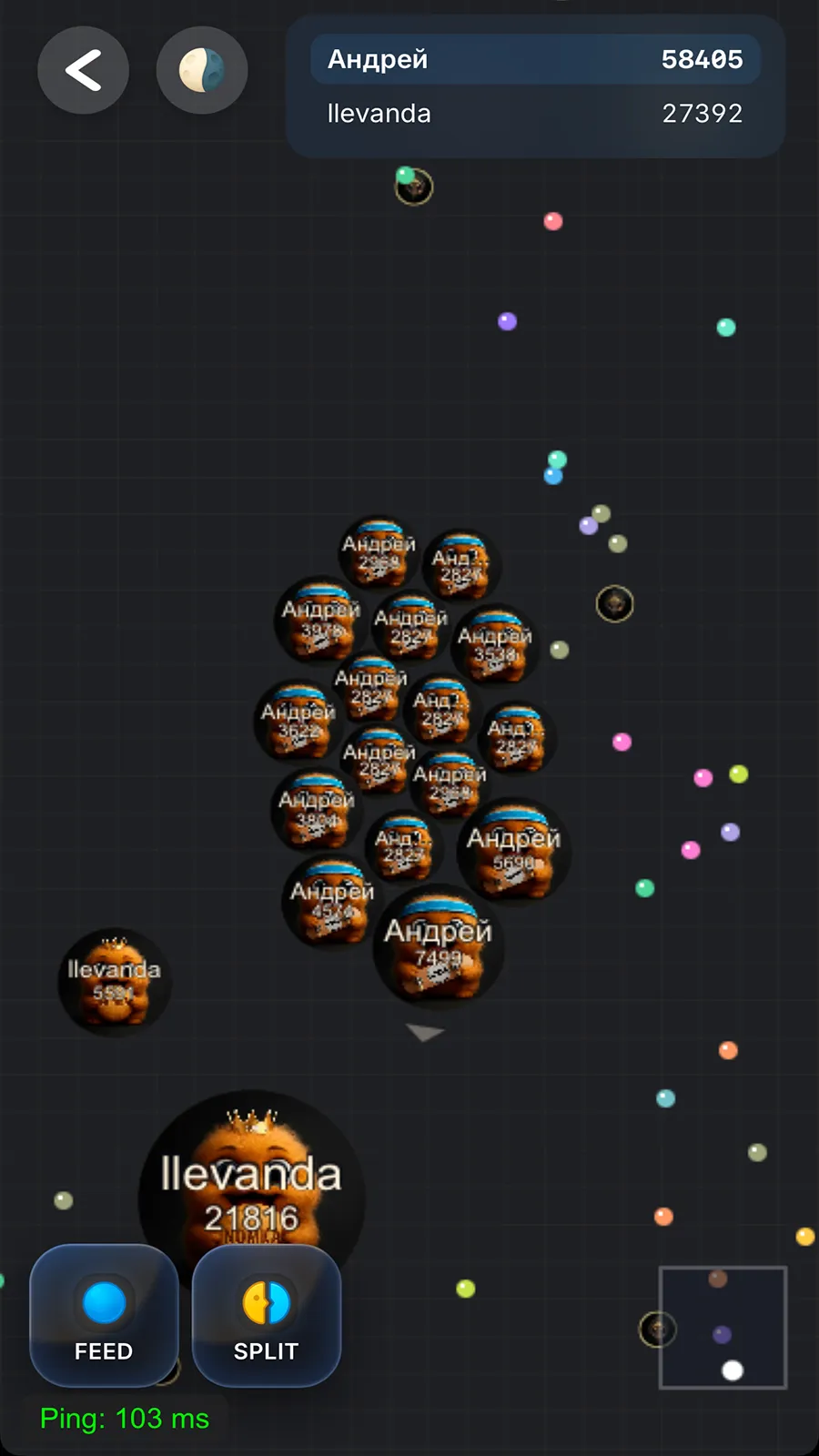
Task: Toggle the moon theme button
Action: pos(202,70)
